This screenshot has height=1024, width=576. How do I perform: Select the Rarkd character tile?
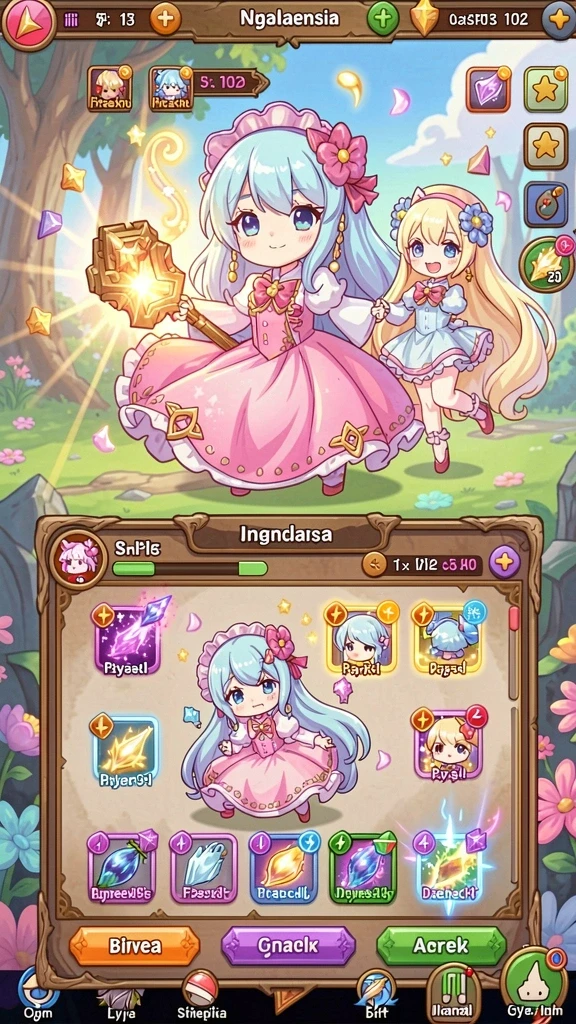tap(360, 638)
